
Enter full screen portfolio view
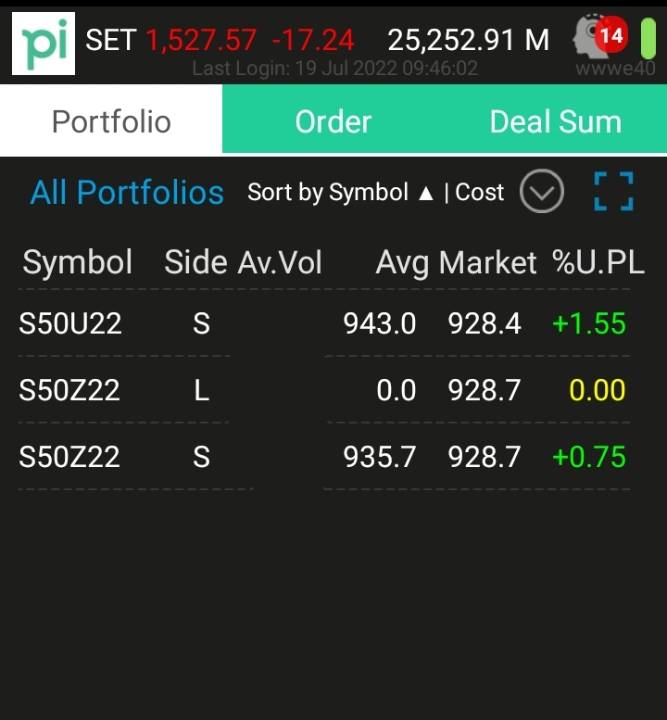tap(613, 192)
